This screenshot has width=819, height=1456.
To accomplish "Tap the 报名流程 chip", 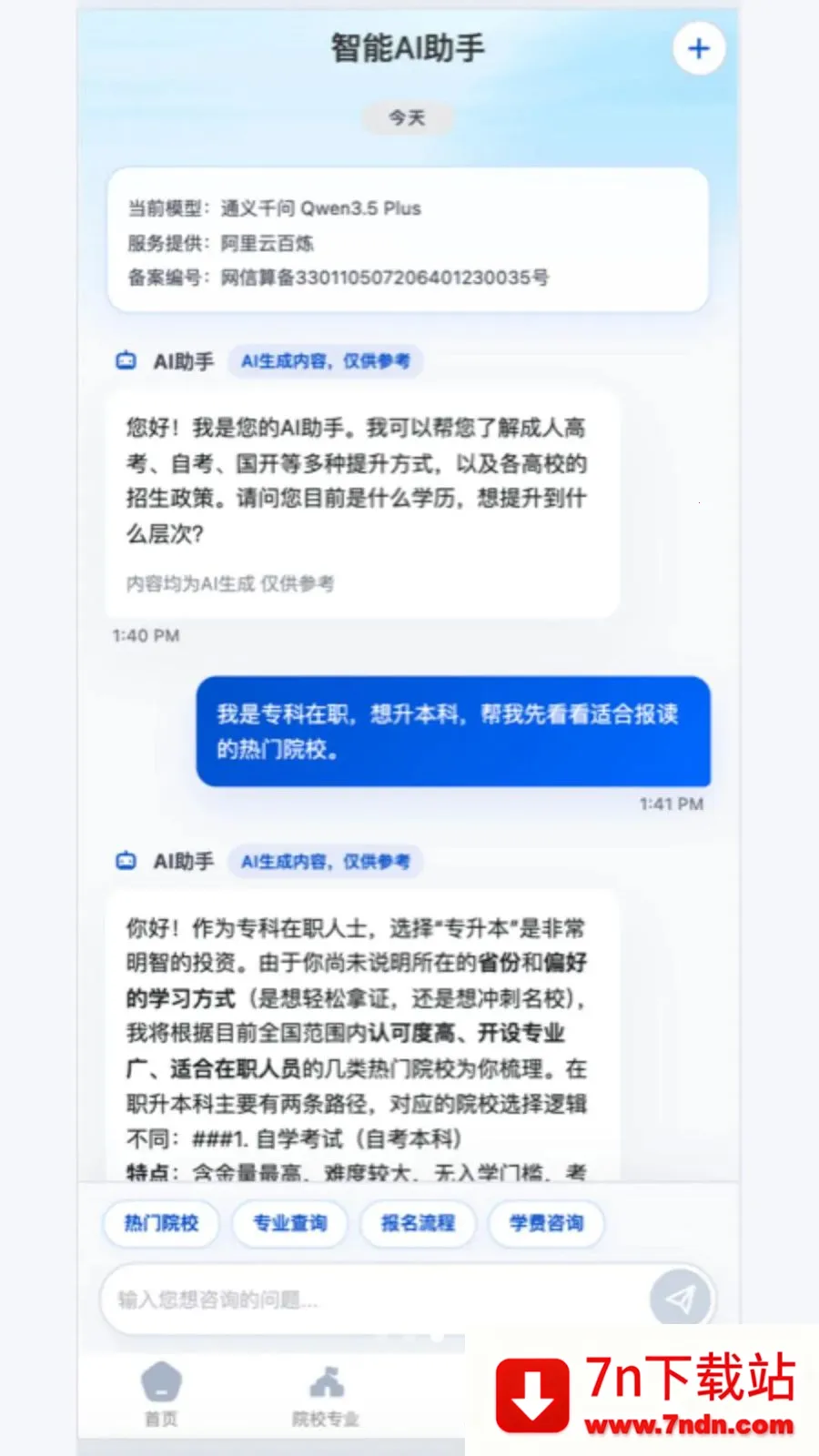I will click(418, 1223).
